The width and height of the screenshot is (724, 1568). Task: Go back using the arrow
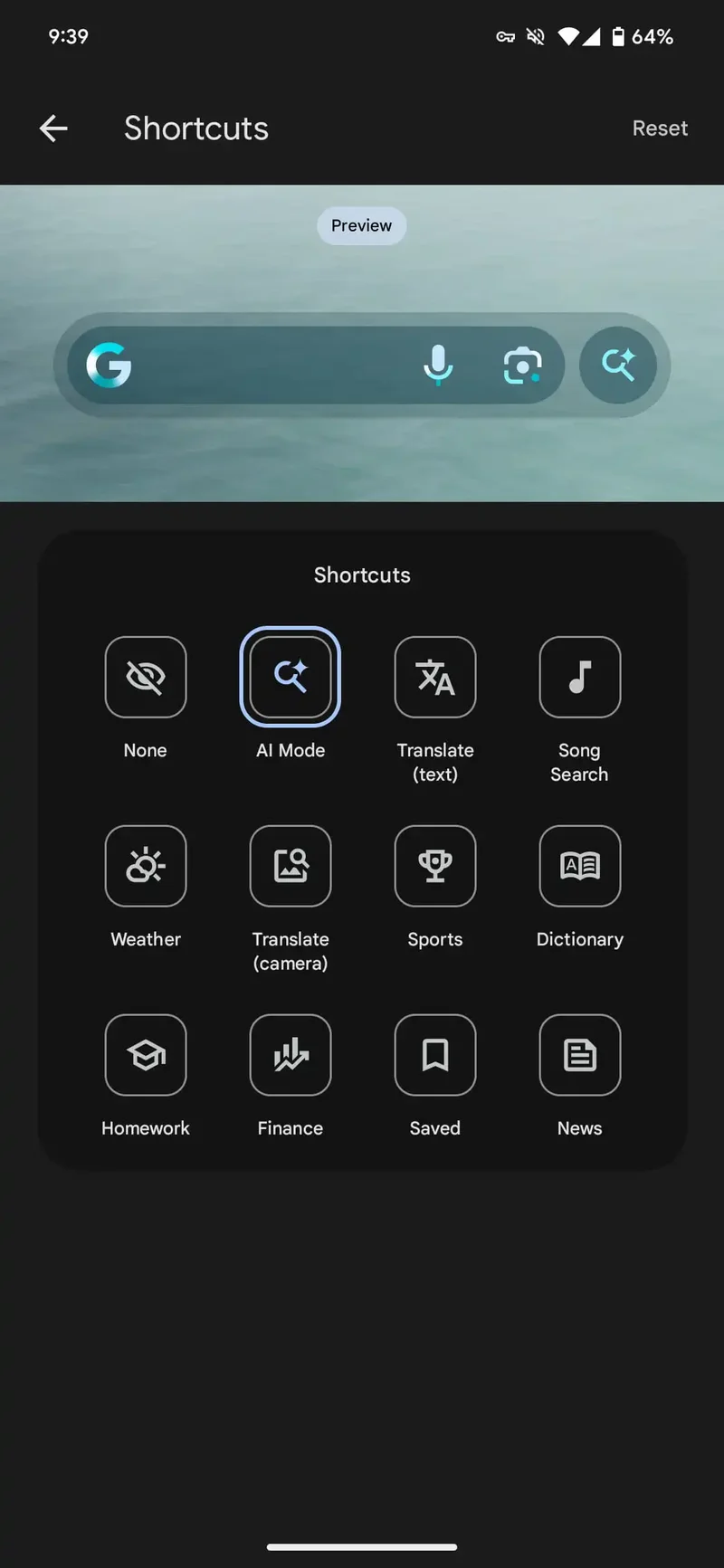click(x=53, y=128)
